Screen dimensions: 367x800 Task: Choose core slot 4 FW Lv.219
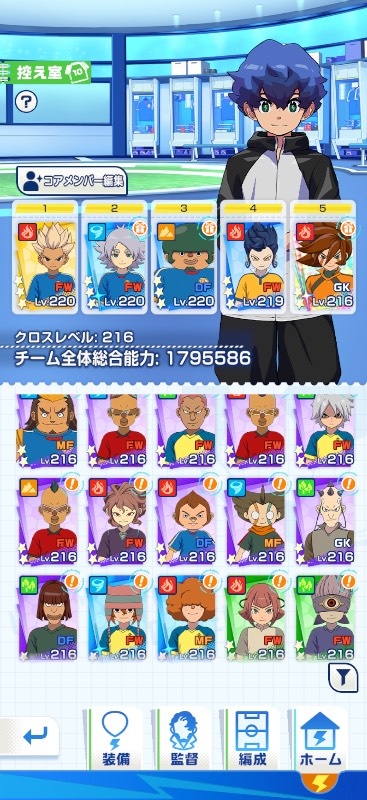[254, 257]
